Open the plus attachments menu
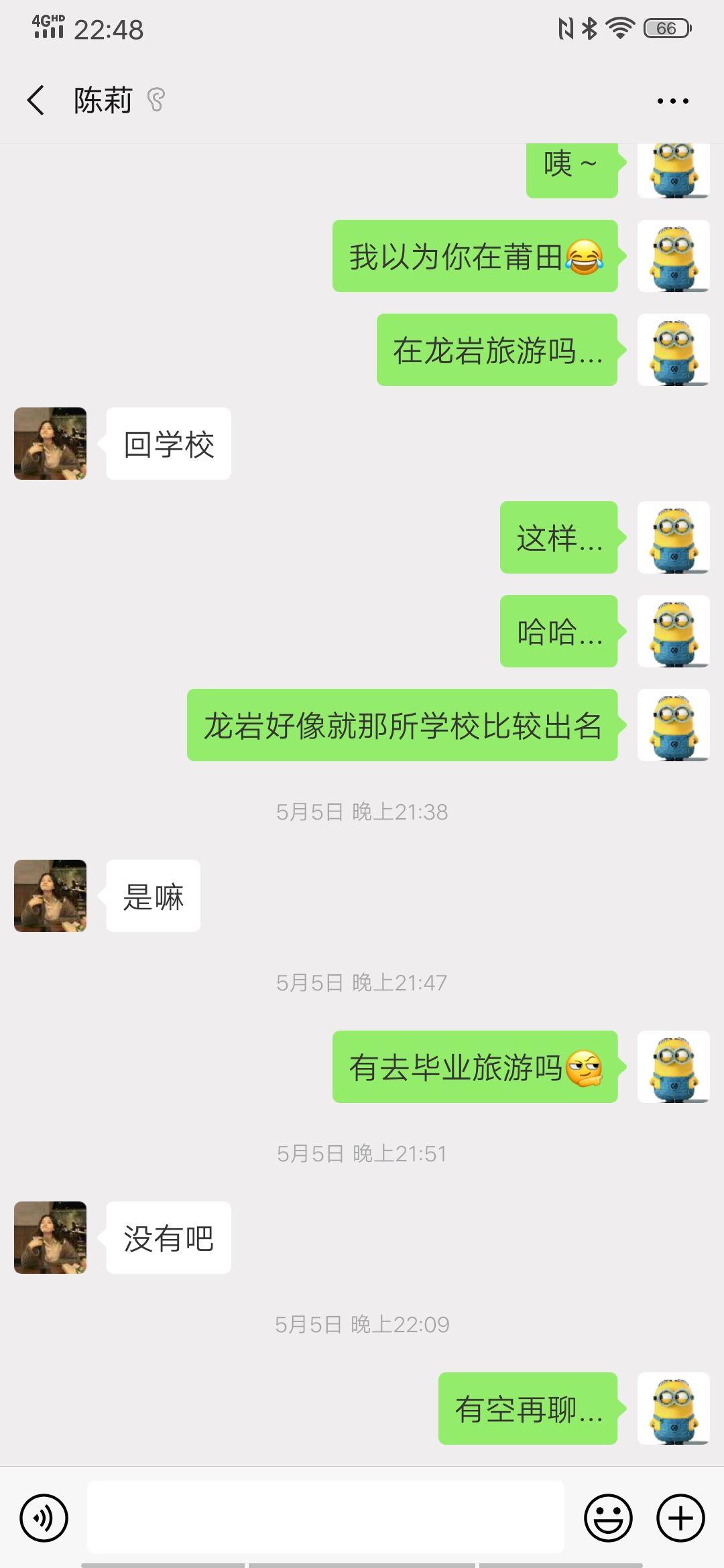Image resolution: width=724 pixels, height=1568 pixels. pyautogui.click(x=680, y=1518)
